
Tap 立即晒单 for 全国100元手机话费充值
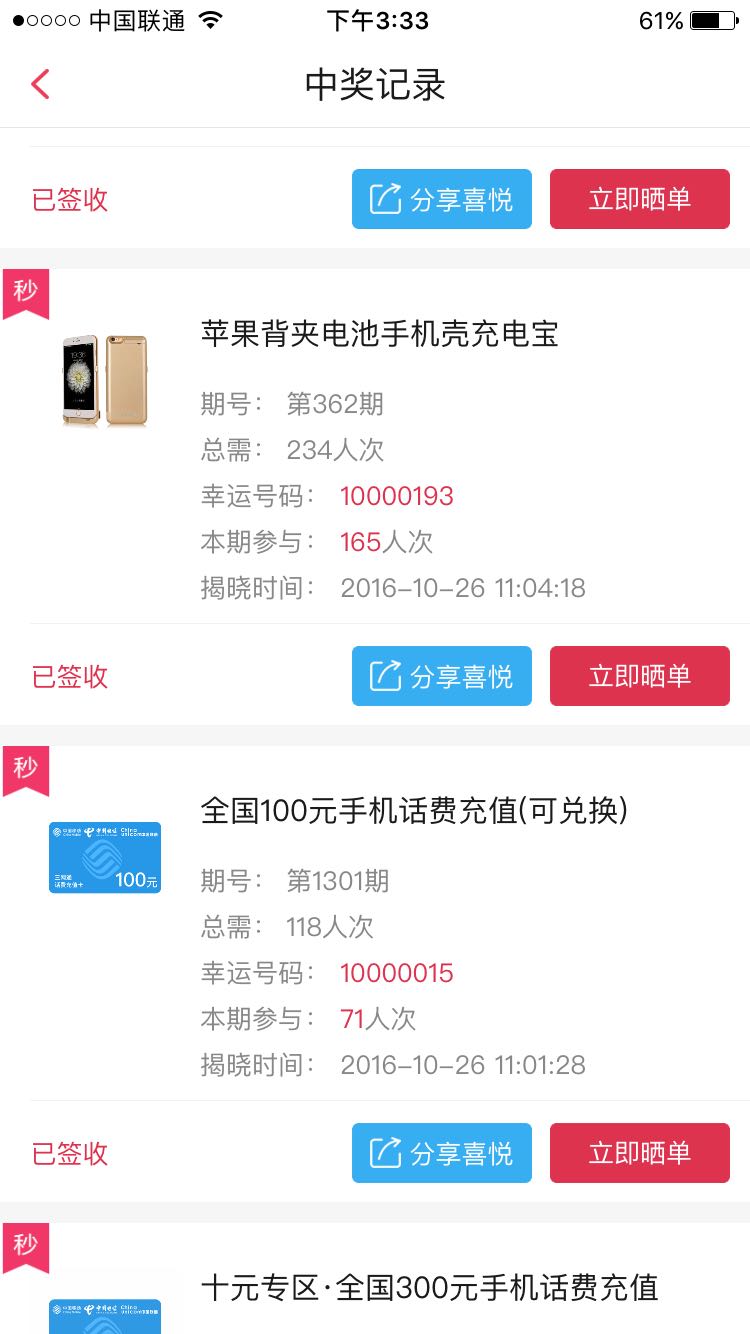pos(639,1153)
